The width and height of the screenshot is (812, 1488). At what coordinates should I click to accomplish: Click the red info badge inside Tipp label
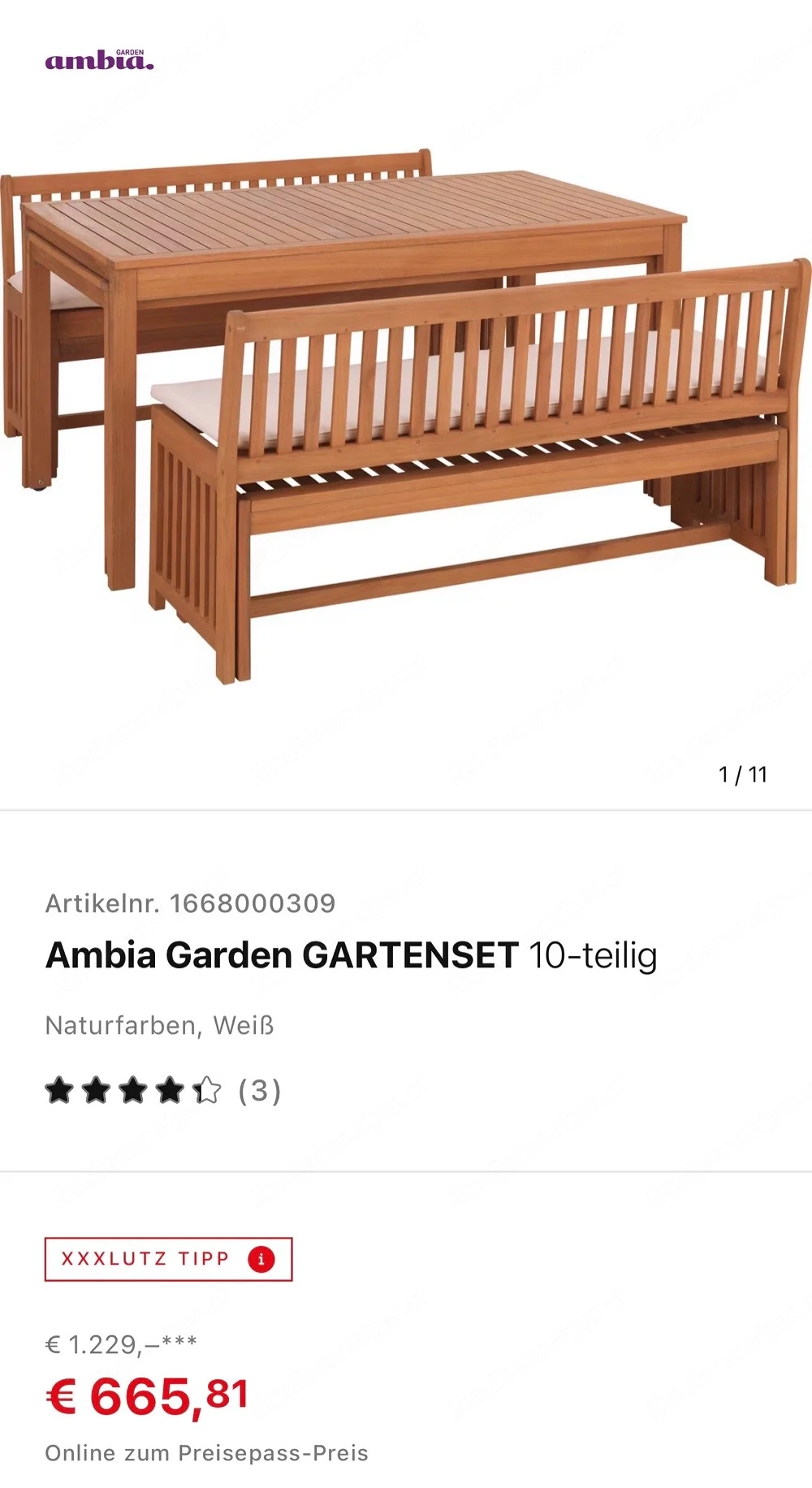(x=260, y=1260)
